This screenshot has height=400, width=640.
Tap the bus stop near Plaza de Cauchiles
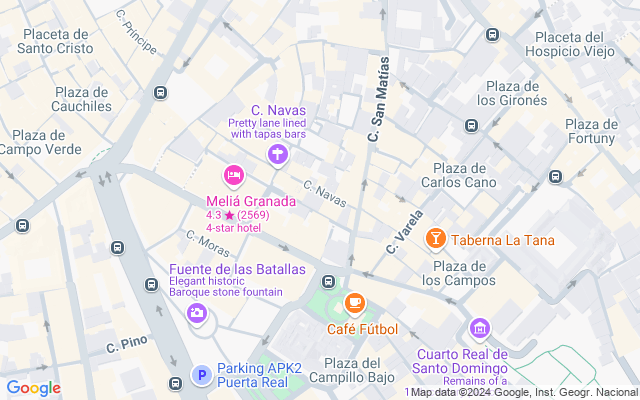coord(160,93)
